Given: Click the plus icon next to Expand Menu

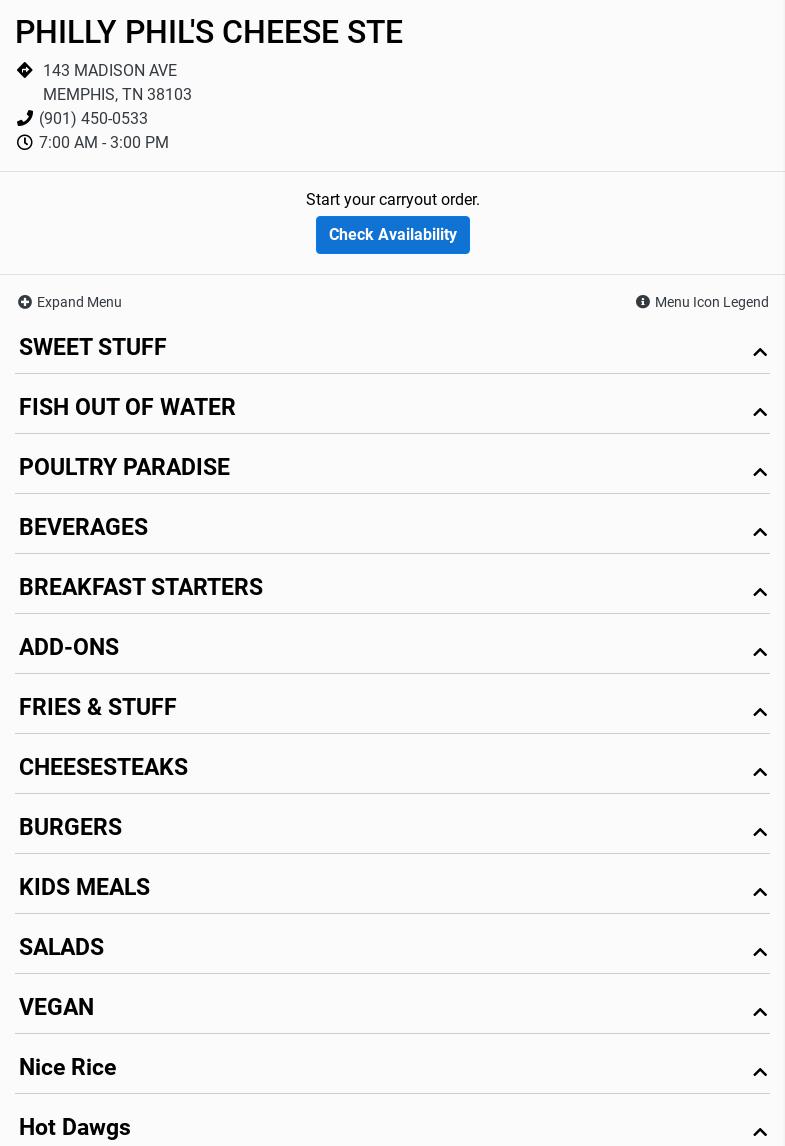Looking at the screenshot, I should click(x=25, y=302).
